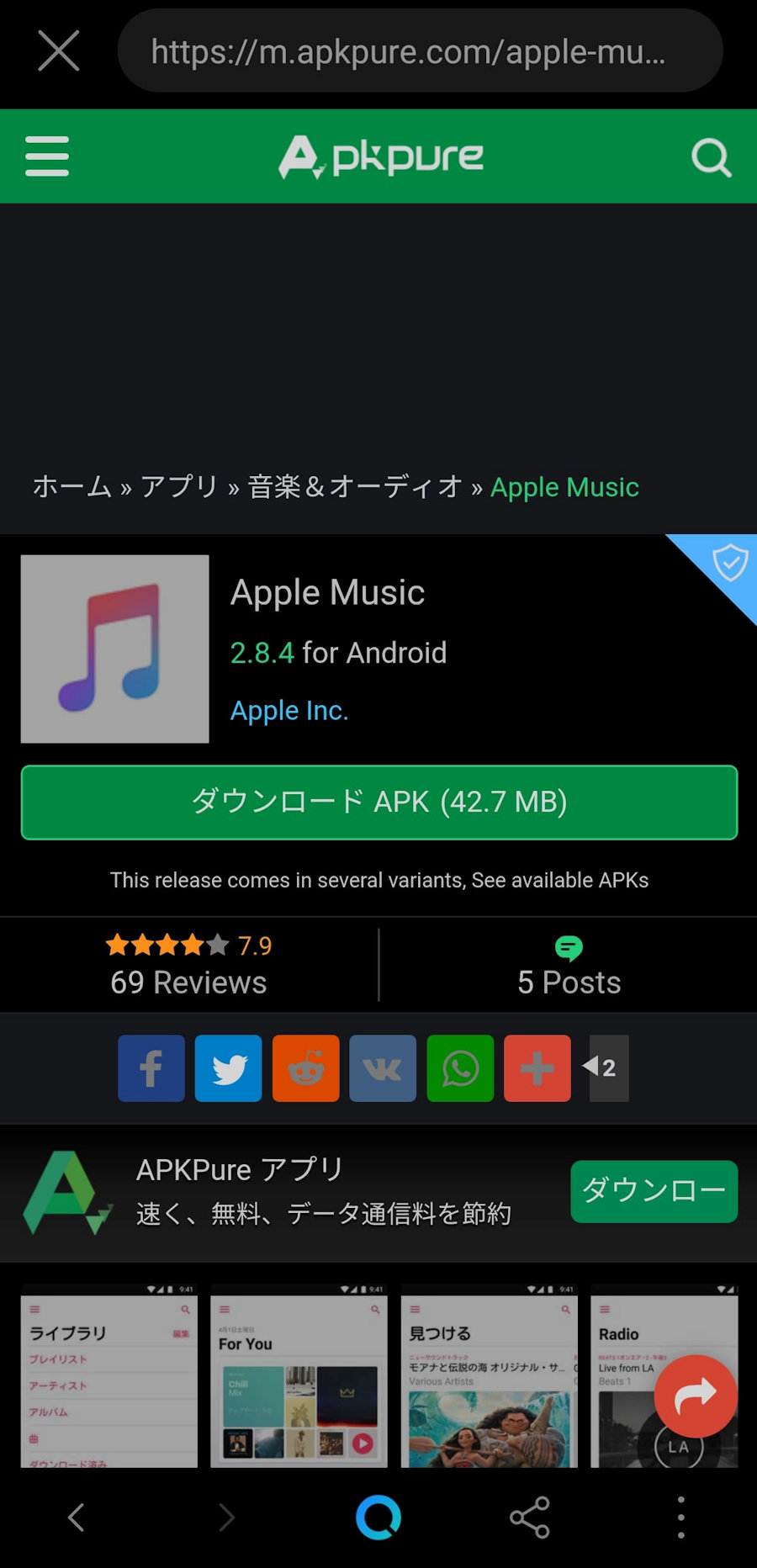Open the browser three-dot overflow menu
The width and height of the screenshot is (757, 1568).
pyautogui.click(x=680, y=1518)
